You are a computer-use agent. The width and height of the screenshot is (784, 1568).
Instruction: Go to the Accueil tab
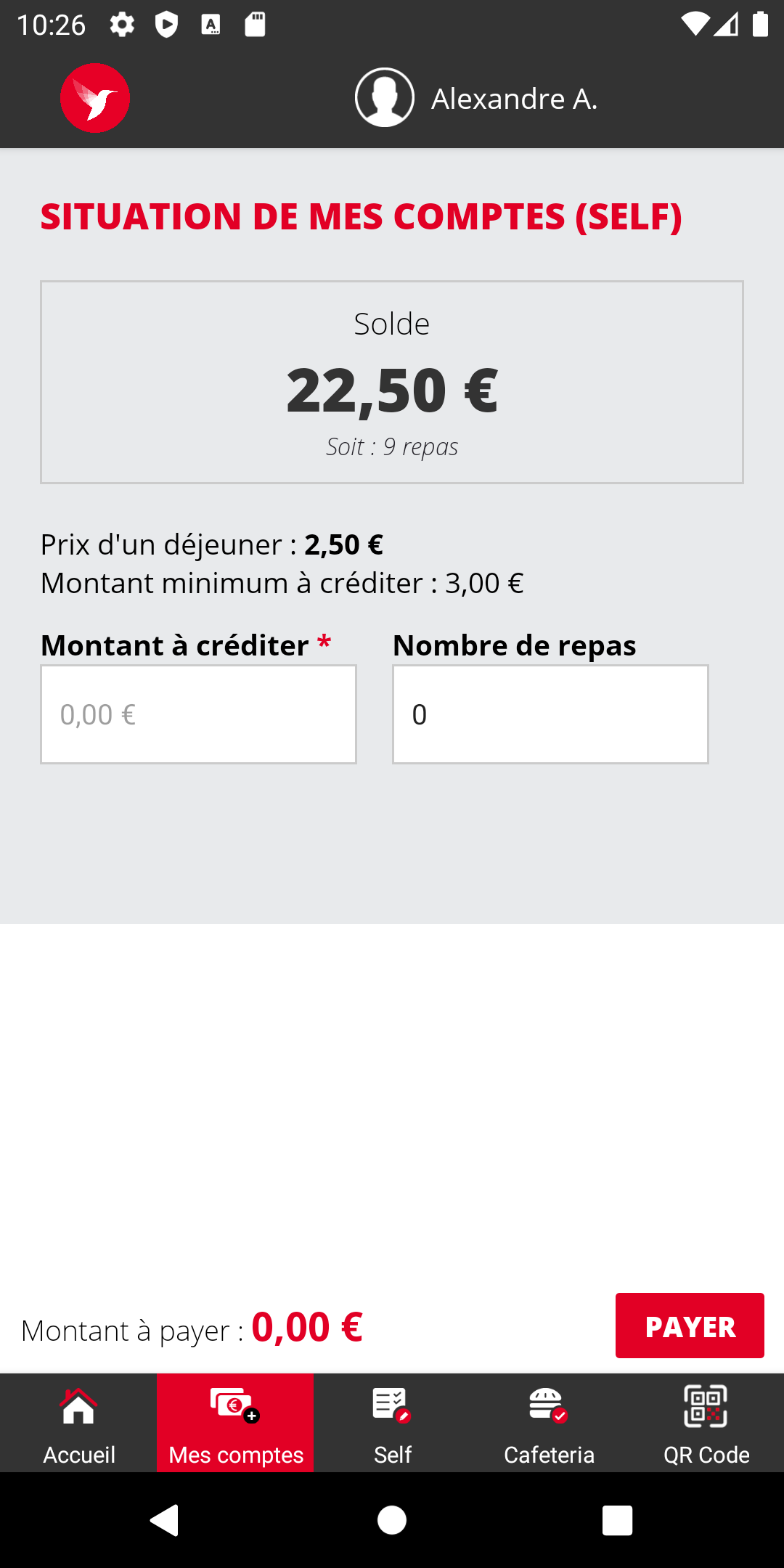click(78, 1424)
